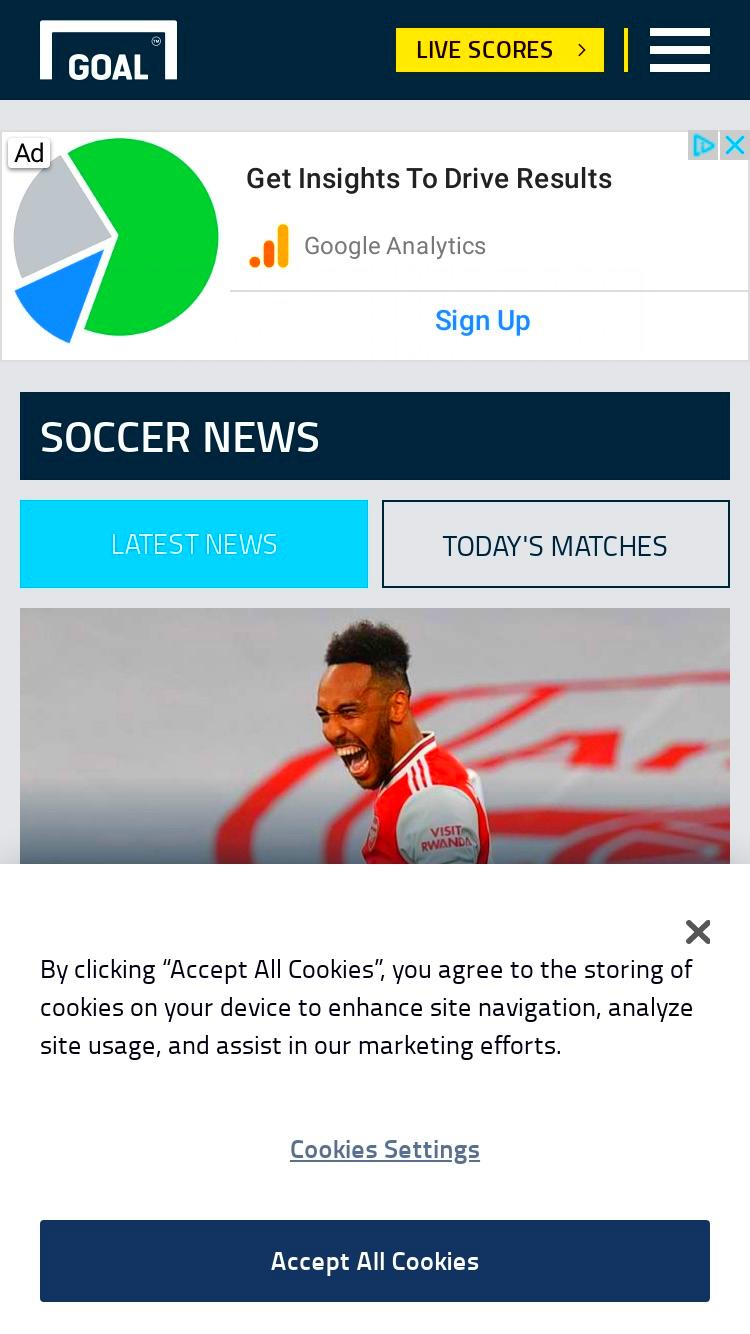Screen dimensions: 750x1334
Task: Accept All Cookies
Action: pos(375,1261)
